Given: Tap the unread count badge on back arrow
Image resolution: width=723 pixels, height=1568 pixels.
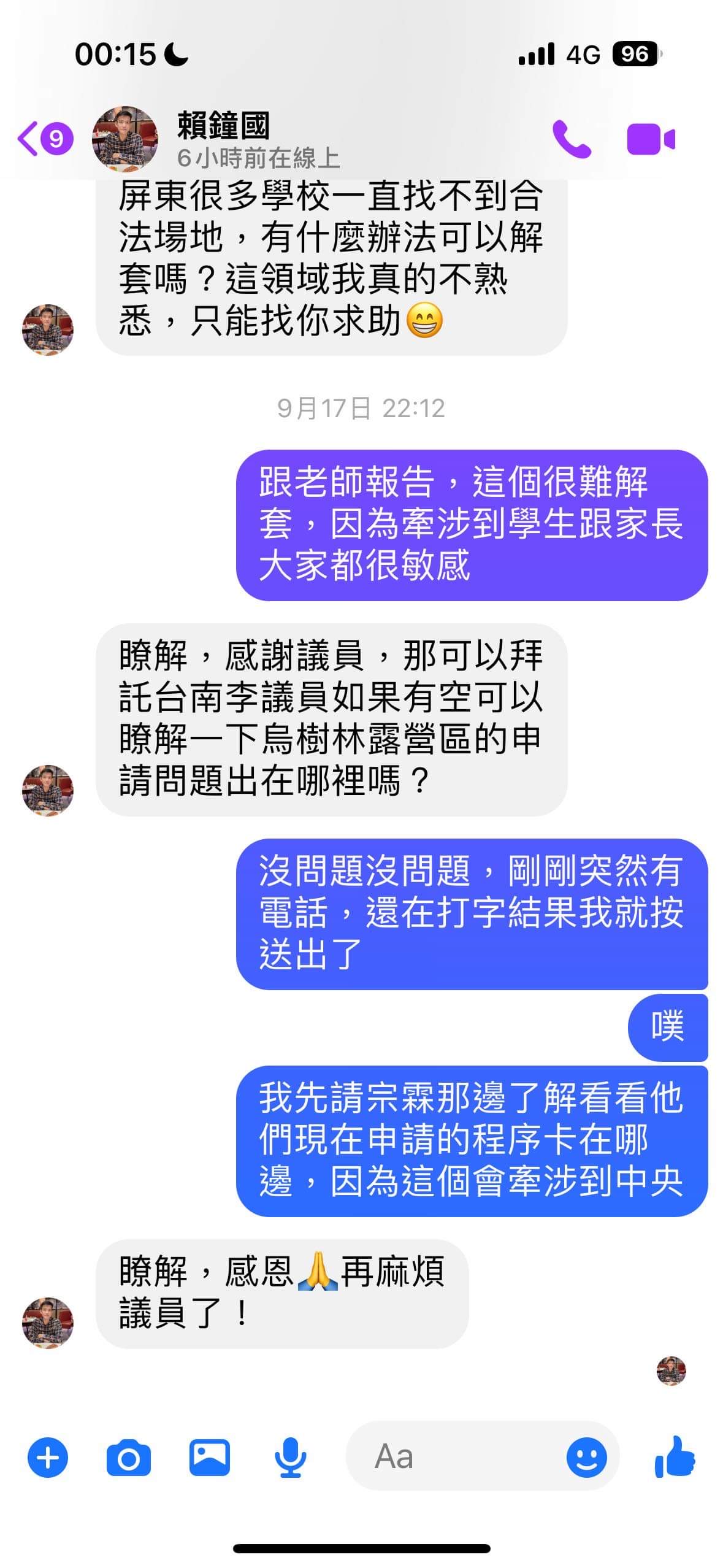Looking at the screenshot, I should click(55, 139).
